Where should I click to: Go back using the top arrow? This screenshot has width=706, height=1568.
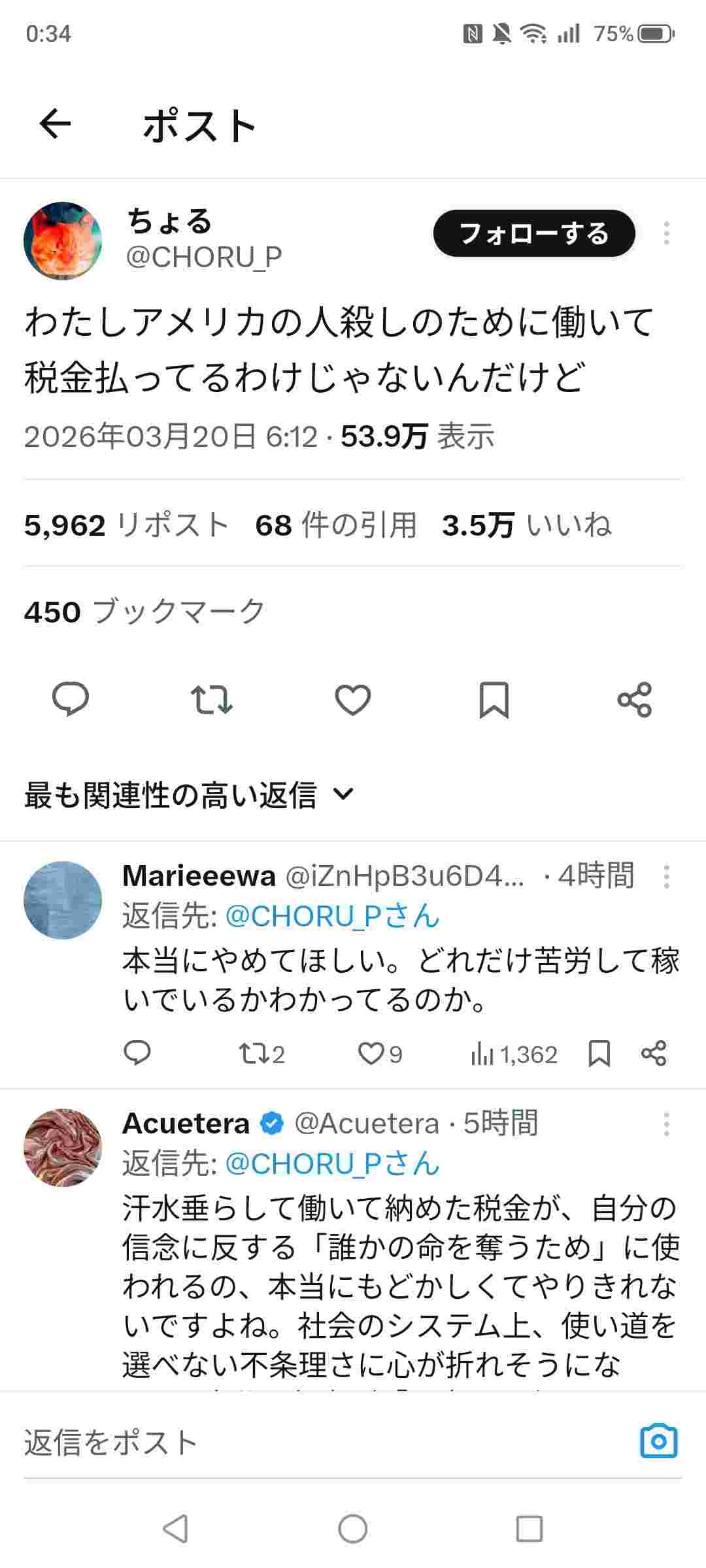pos(55,123)
